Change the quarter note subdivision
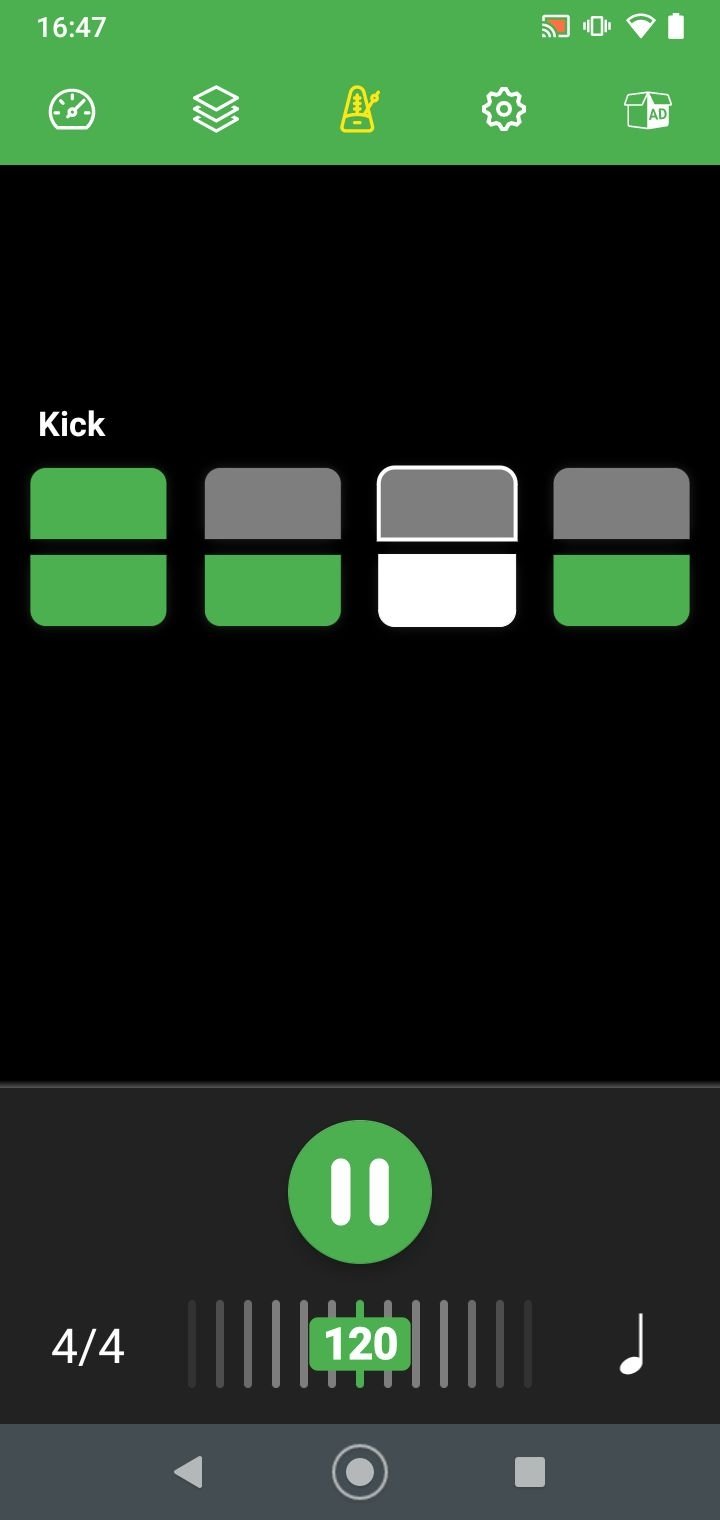The height and width of the screenshot is (1520, 720). click(x=633, y=1344)
